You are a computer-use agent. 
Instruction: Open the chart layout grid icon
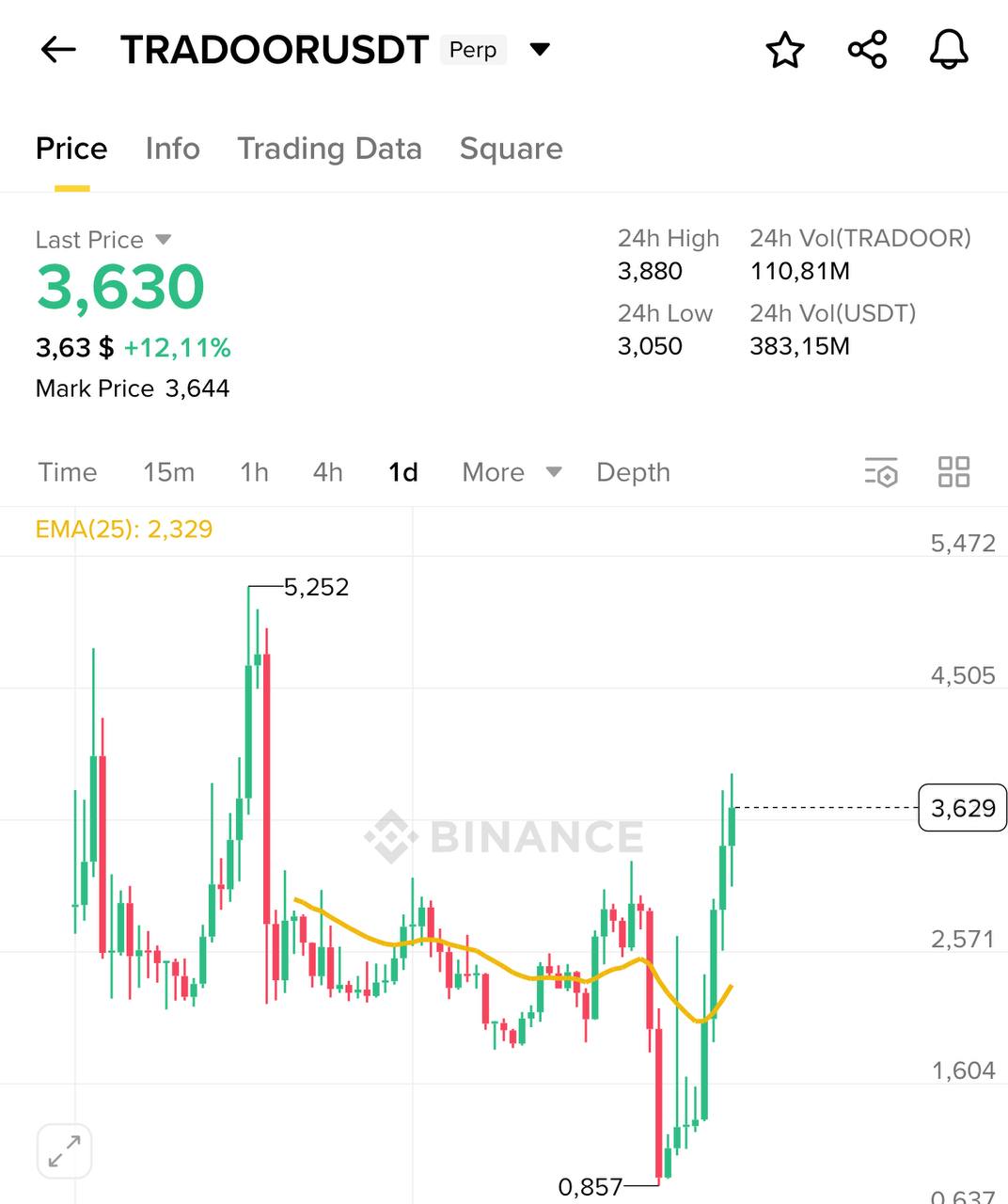tap(953, 472)
